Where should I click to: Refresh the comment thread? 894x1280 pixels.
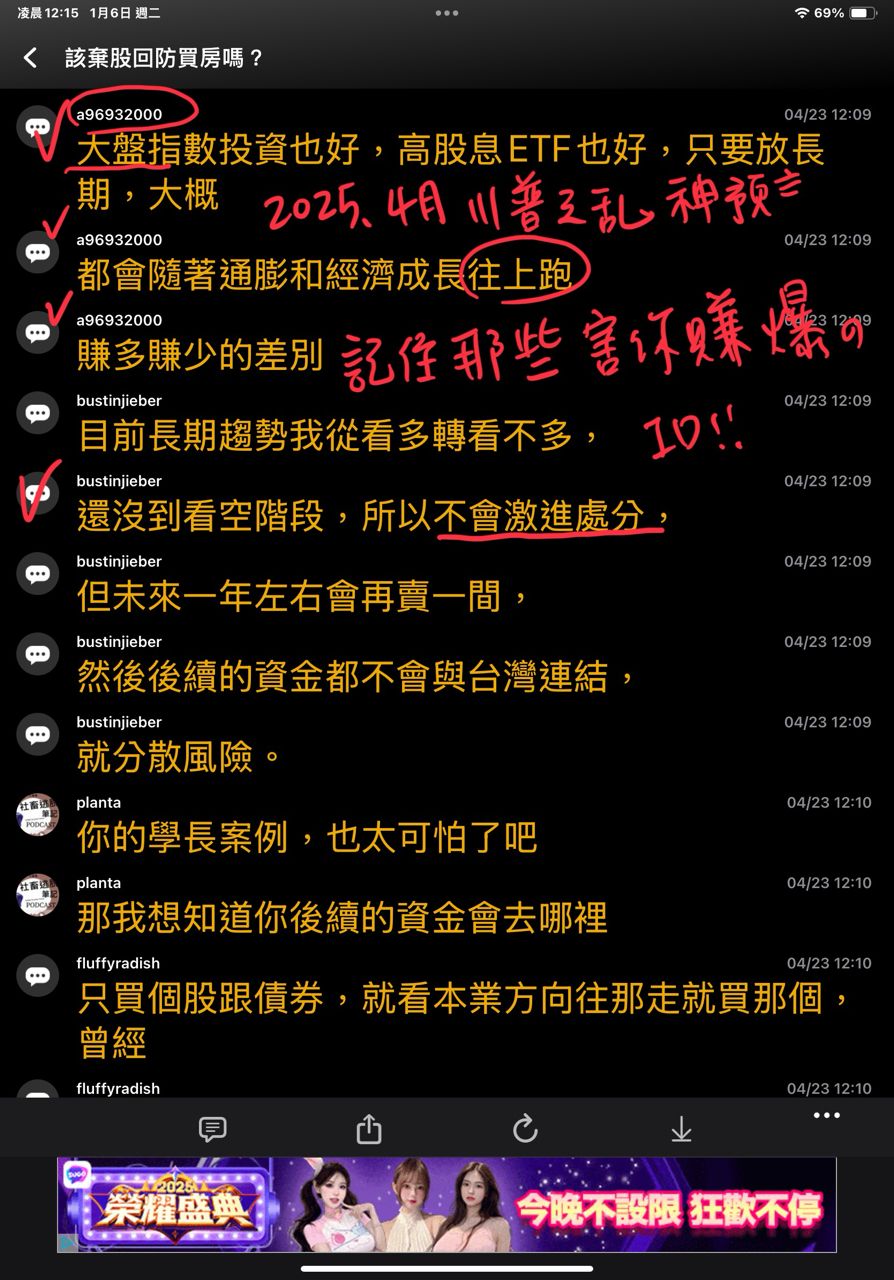525,1130
